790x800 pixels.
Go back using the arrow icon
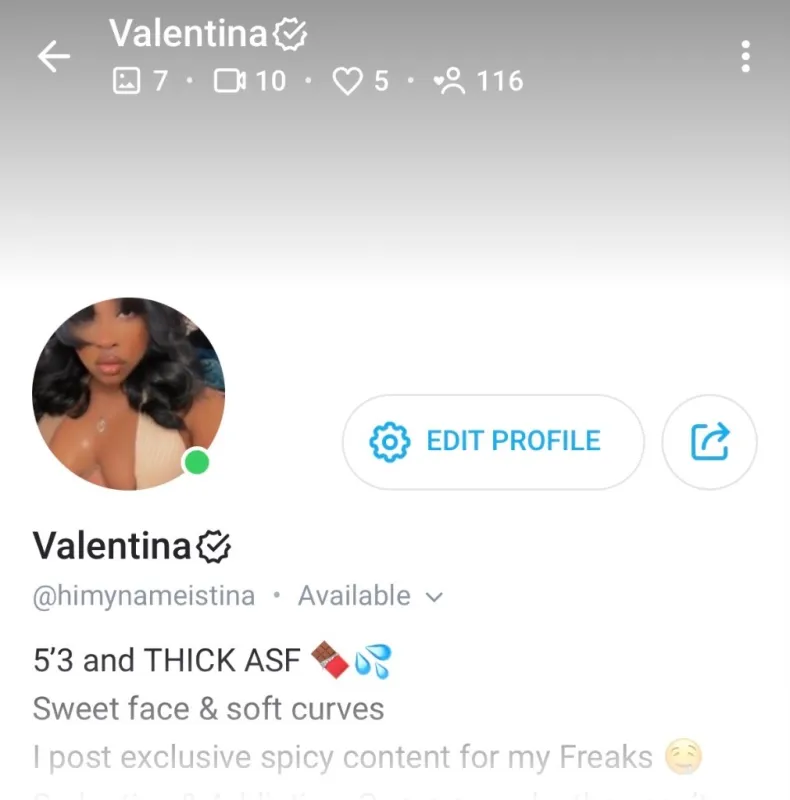point(54,57)
